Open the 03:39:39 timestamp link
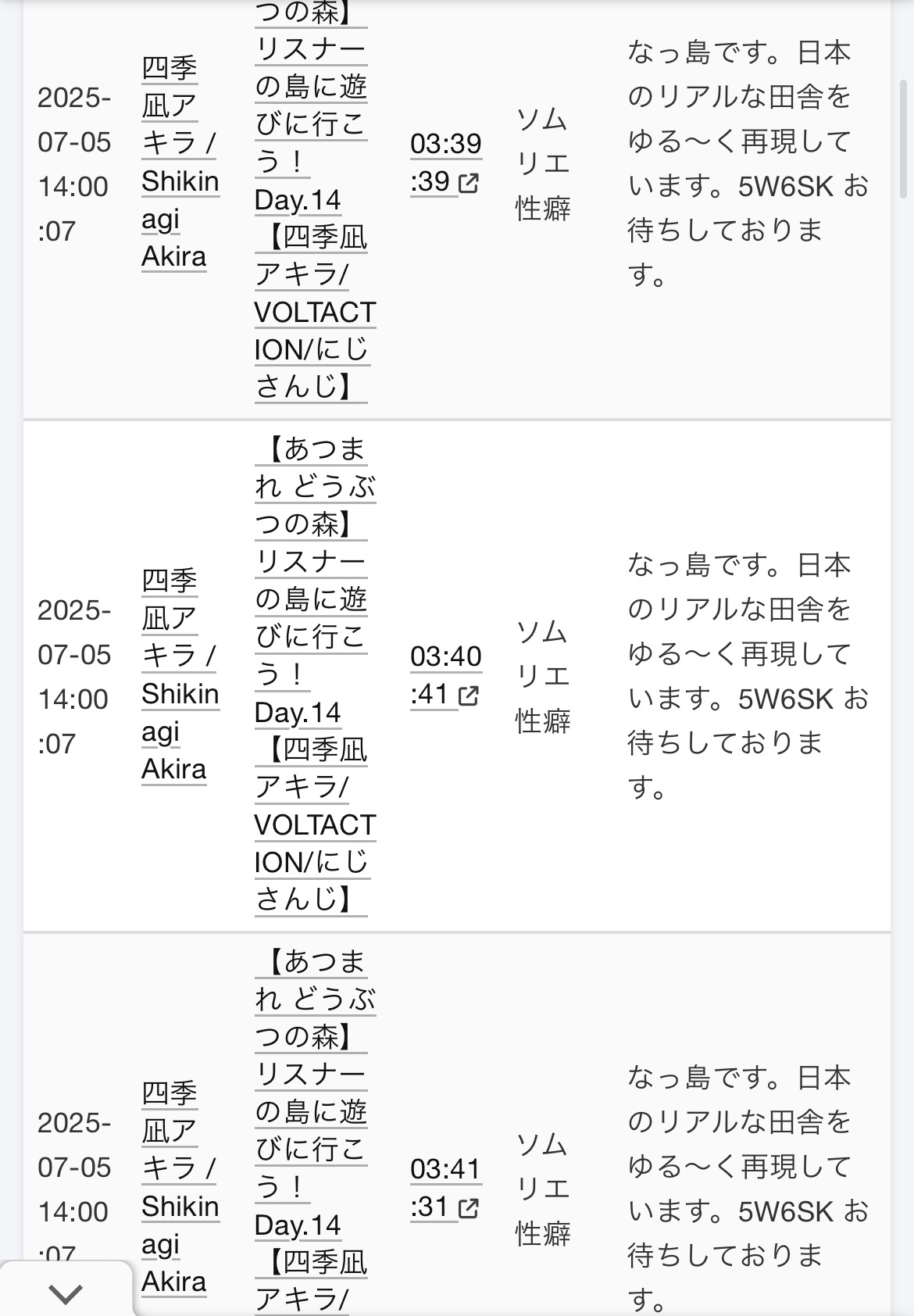Viewport: 914px width, 1316px height. click(445, 163)
